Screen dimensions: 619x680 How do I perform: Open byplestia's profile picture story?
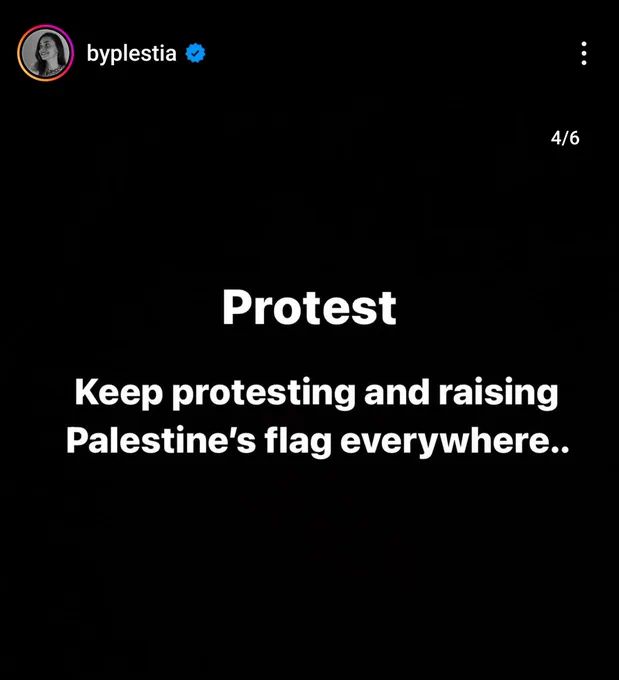click(46, 53)
